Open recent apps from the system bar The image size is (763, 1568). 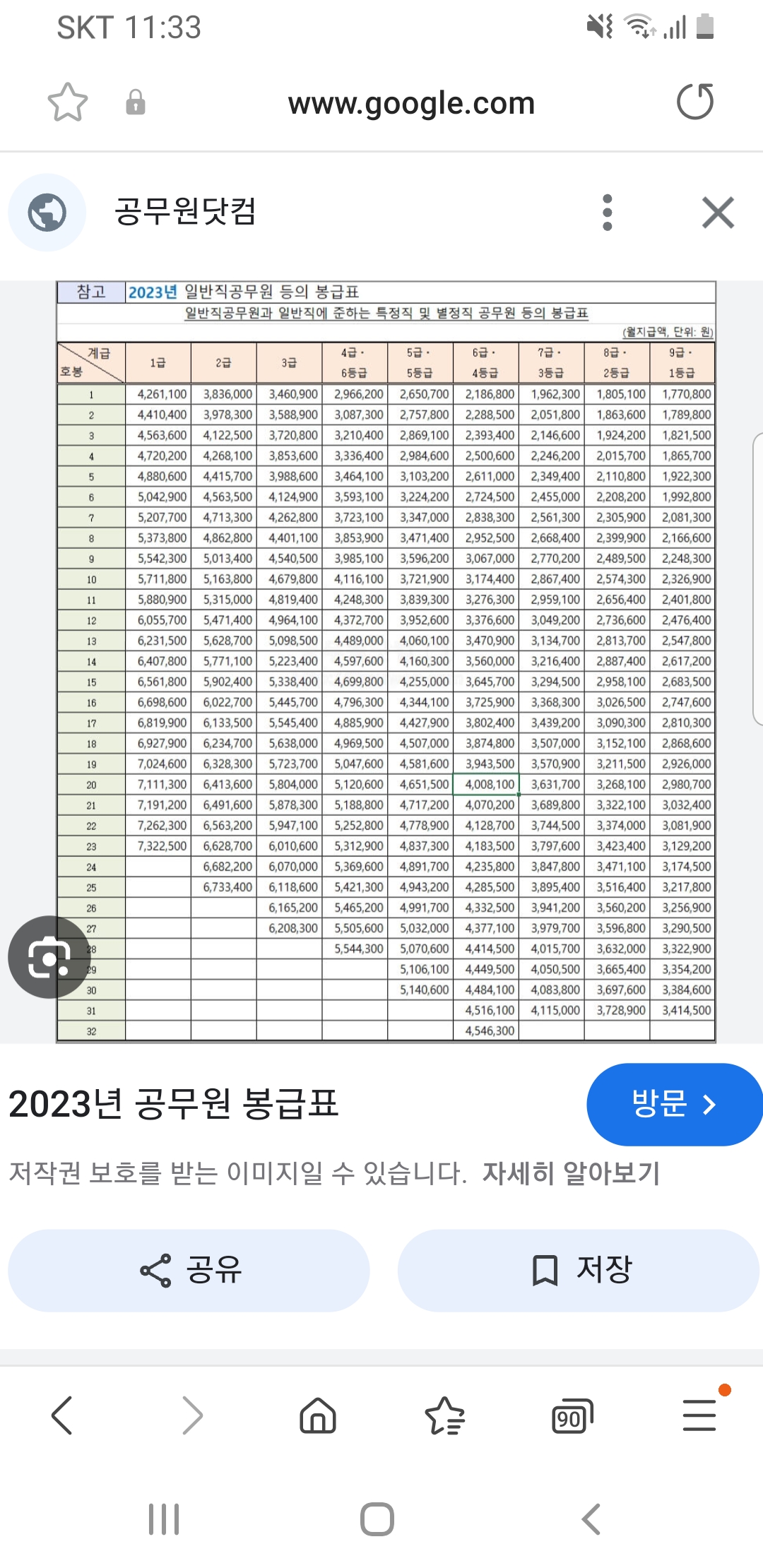164,1519
